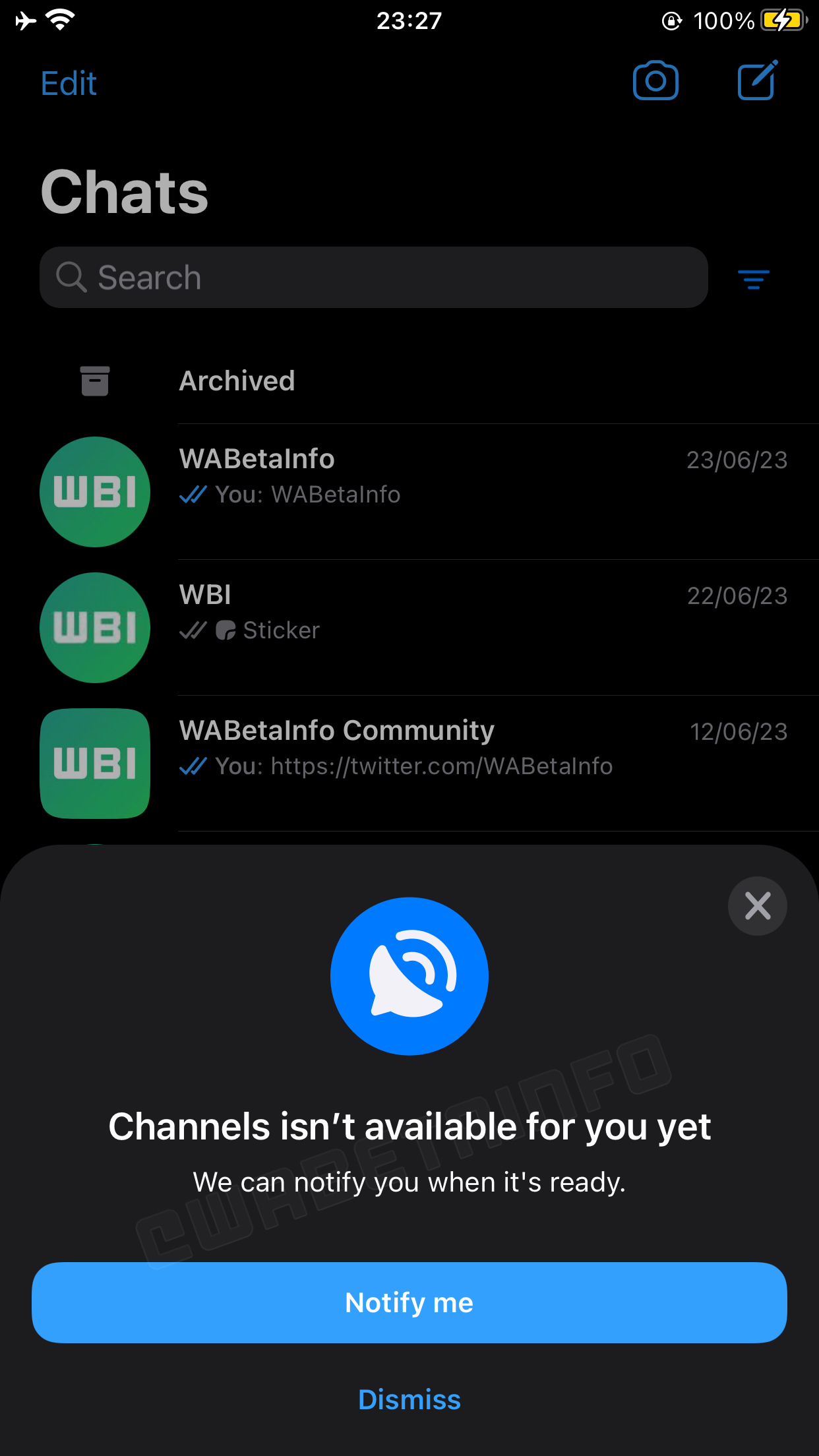Tap the Edit button

[x=69, y=84]
